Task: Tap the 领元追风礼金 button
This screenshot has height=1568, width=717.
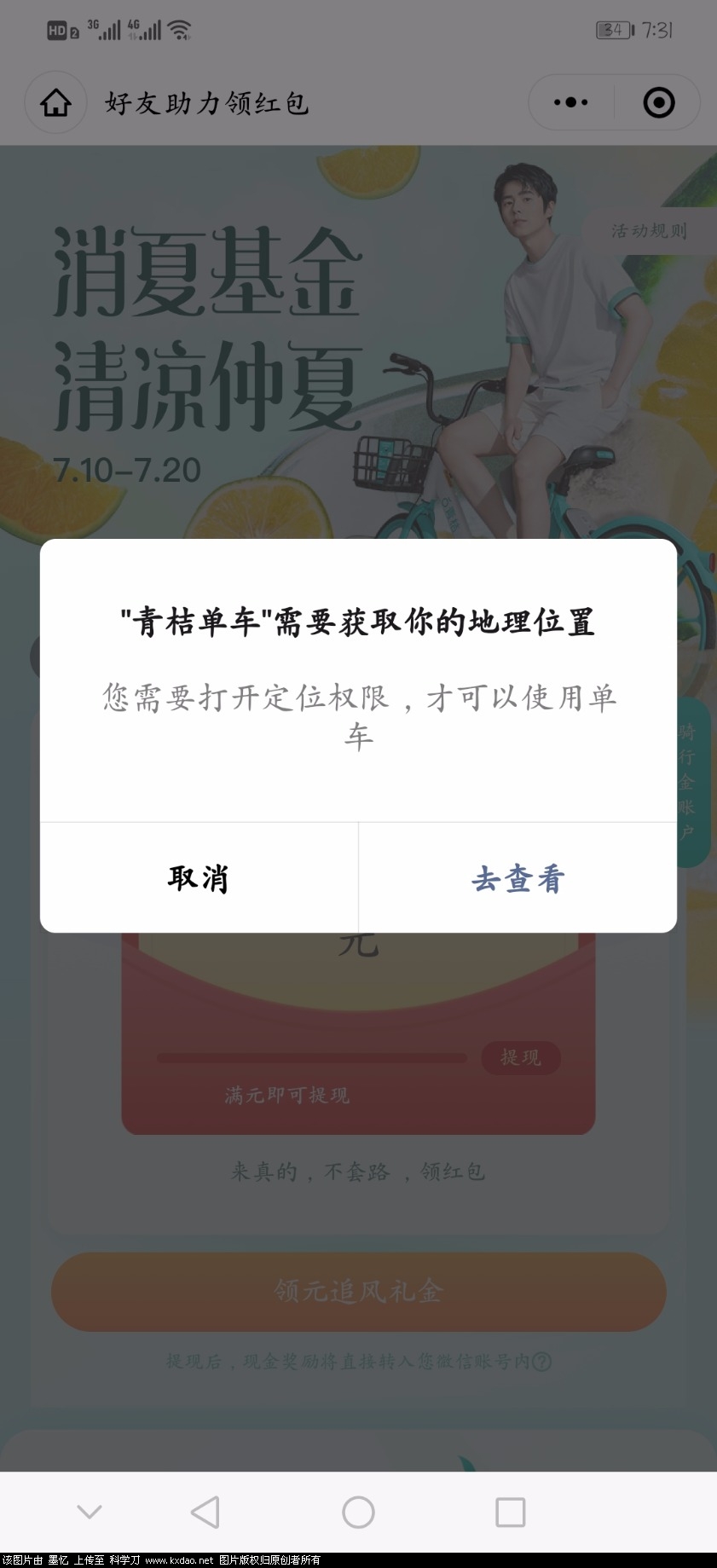Action: coord(357,1292)
